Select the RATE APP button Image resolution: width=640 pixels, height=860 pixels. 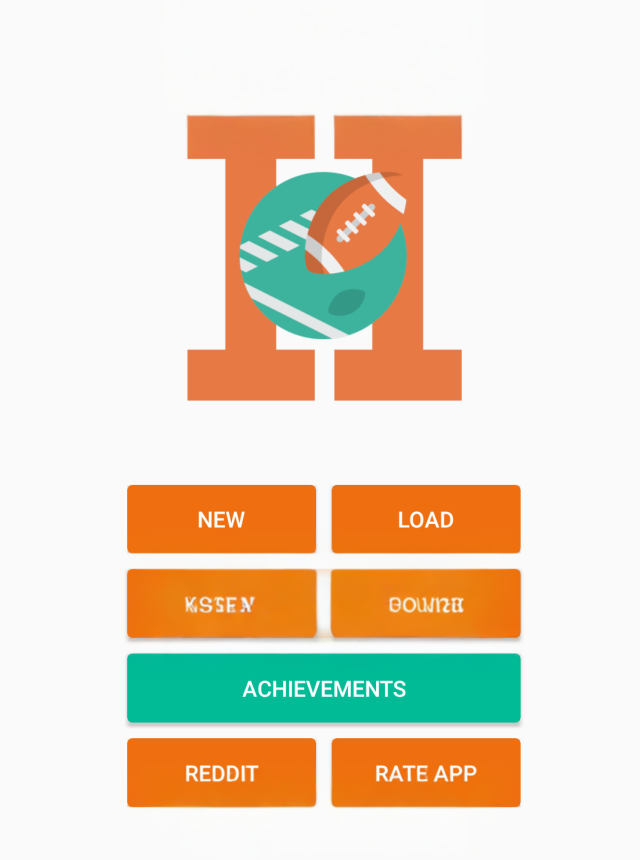click(x=426, y=773)
